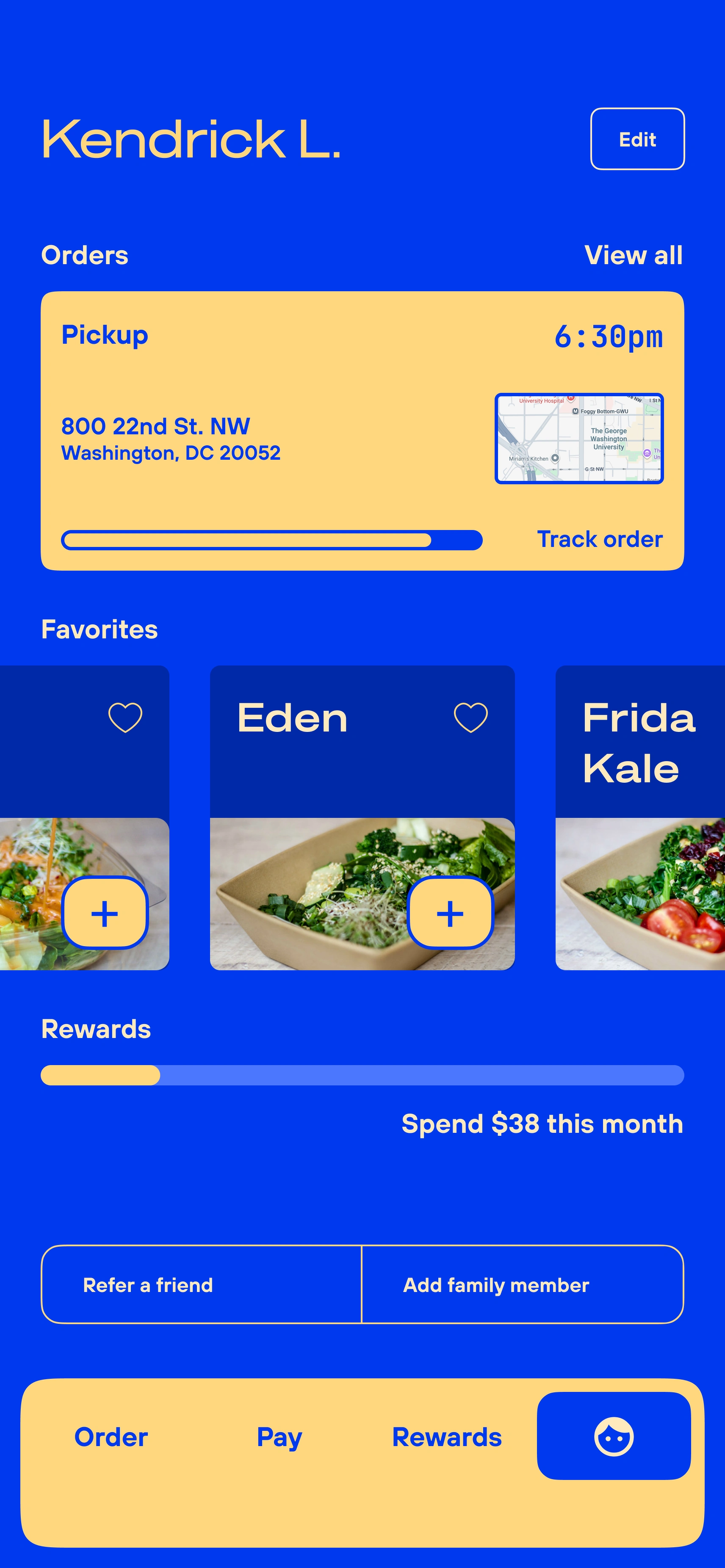The width and height of the screenshot is (725, 1568).
Task: Open the Frida Kale favorite card
Action: point(639,791)
